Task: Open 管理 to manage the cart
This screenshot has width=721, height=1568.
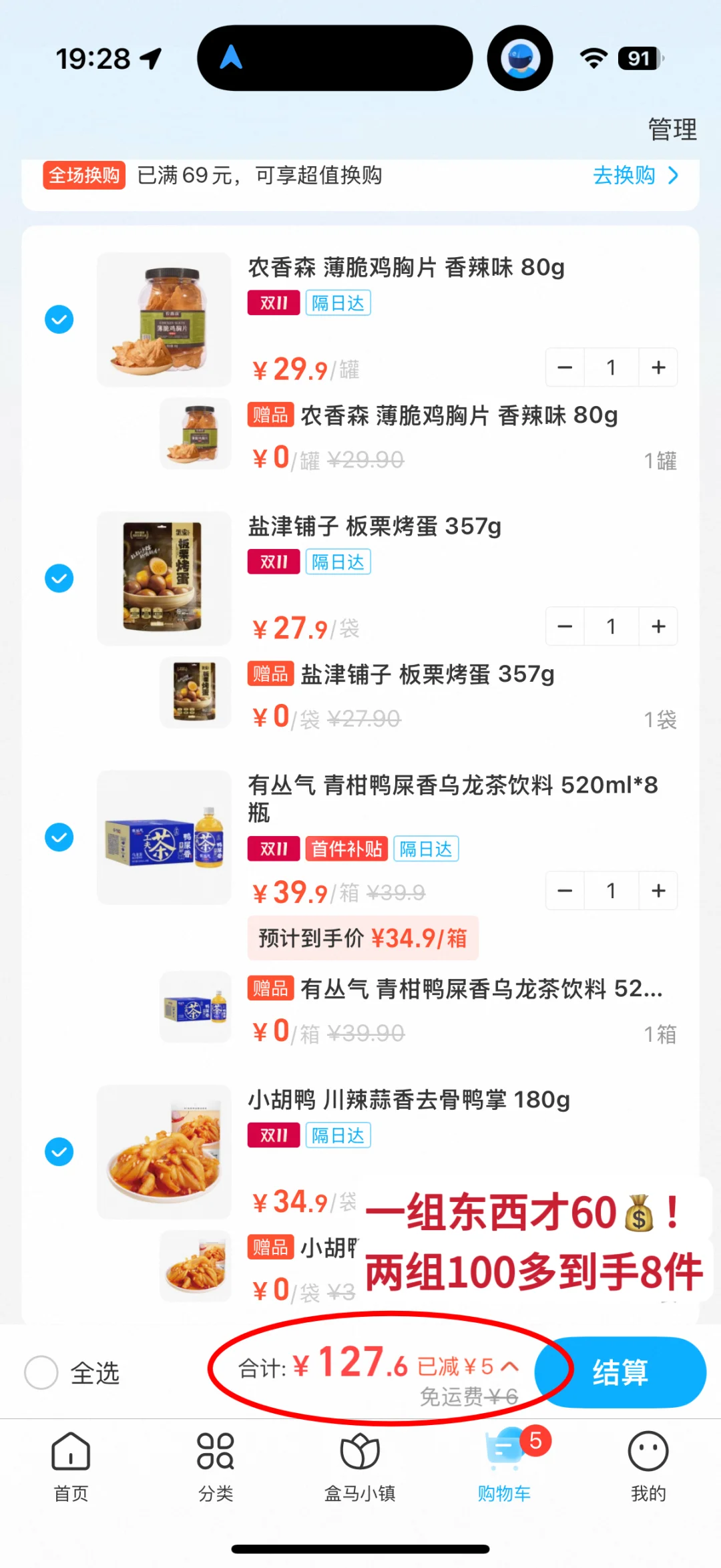Action: [672, 129]
